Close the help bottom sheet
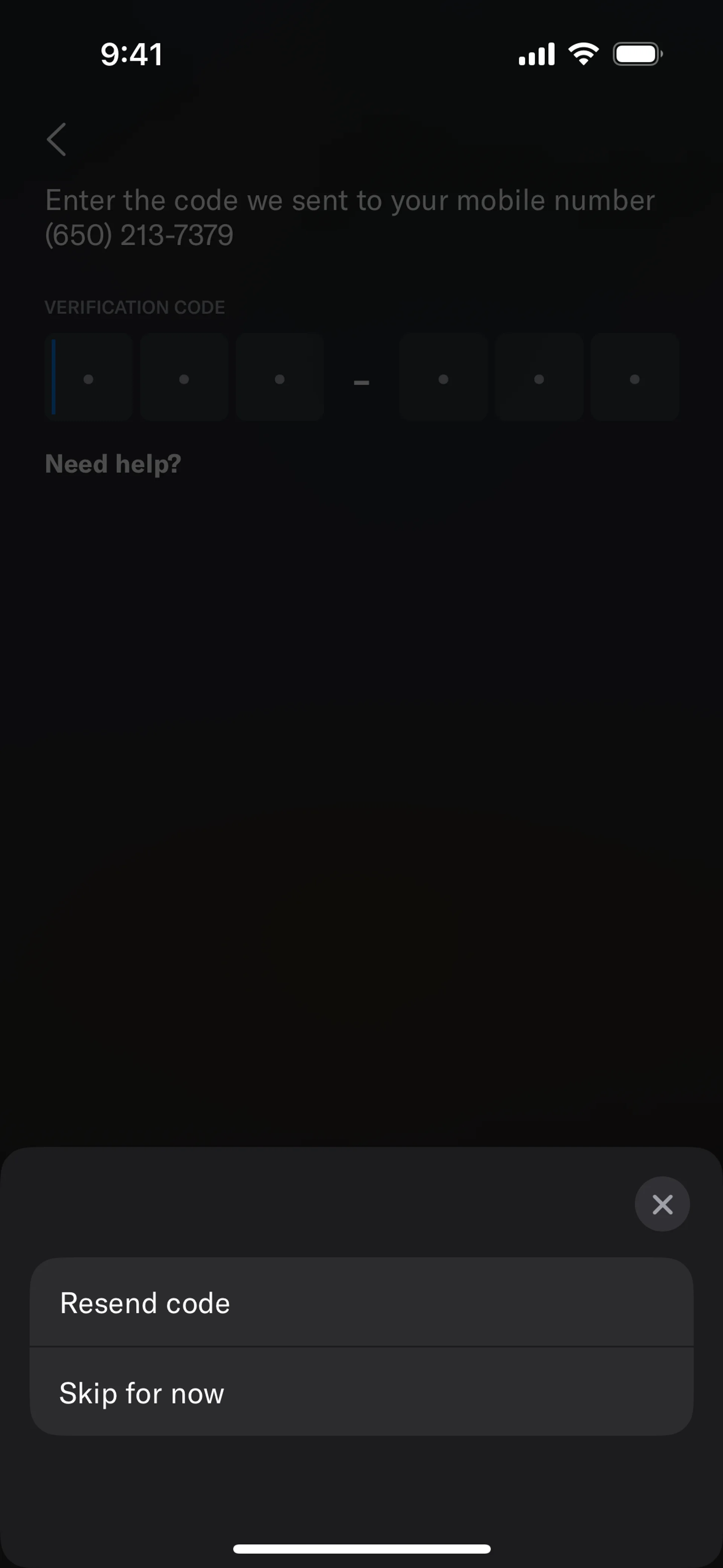 [x=662, y=1204]
